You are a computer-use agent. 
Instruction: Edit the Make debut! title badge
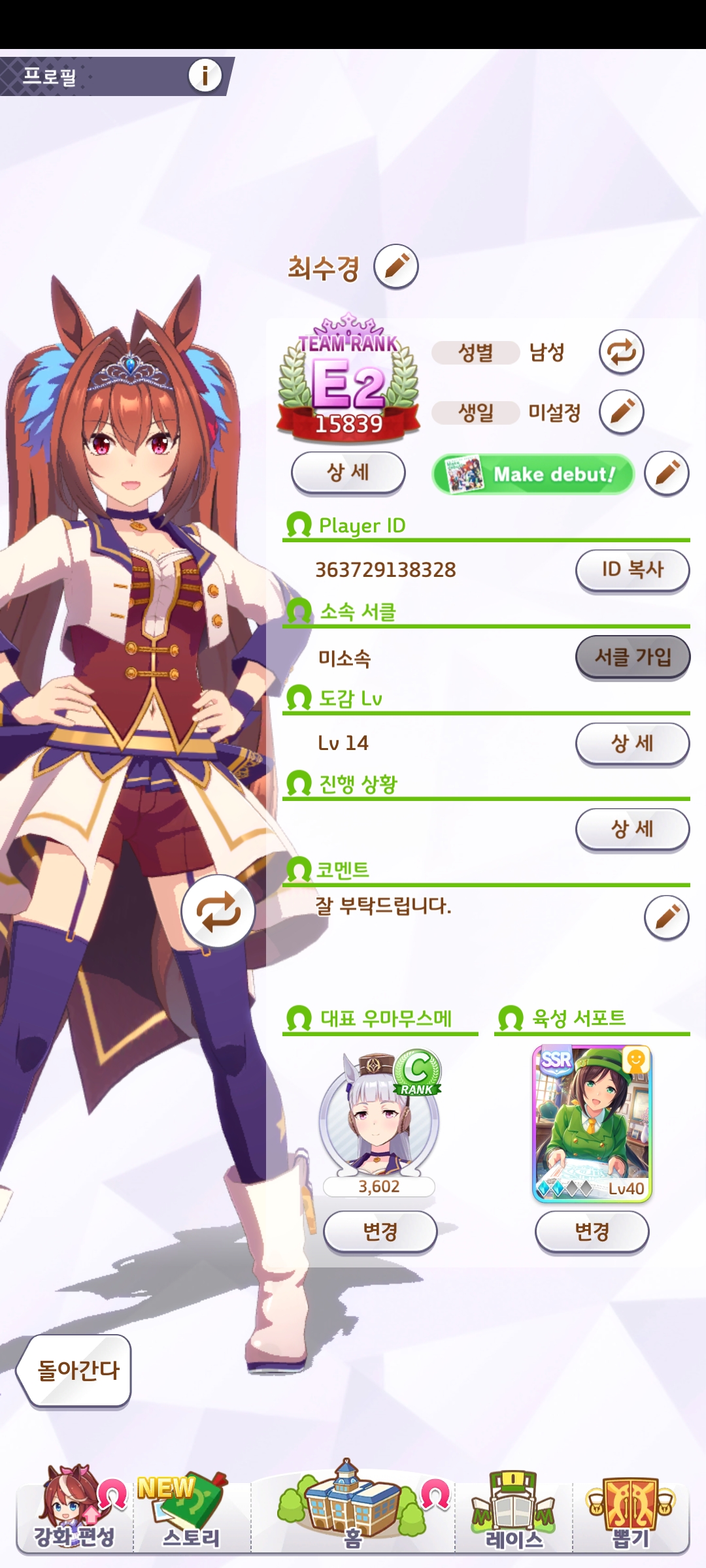pos(666,473)
